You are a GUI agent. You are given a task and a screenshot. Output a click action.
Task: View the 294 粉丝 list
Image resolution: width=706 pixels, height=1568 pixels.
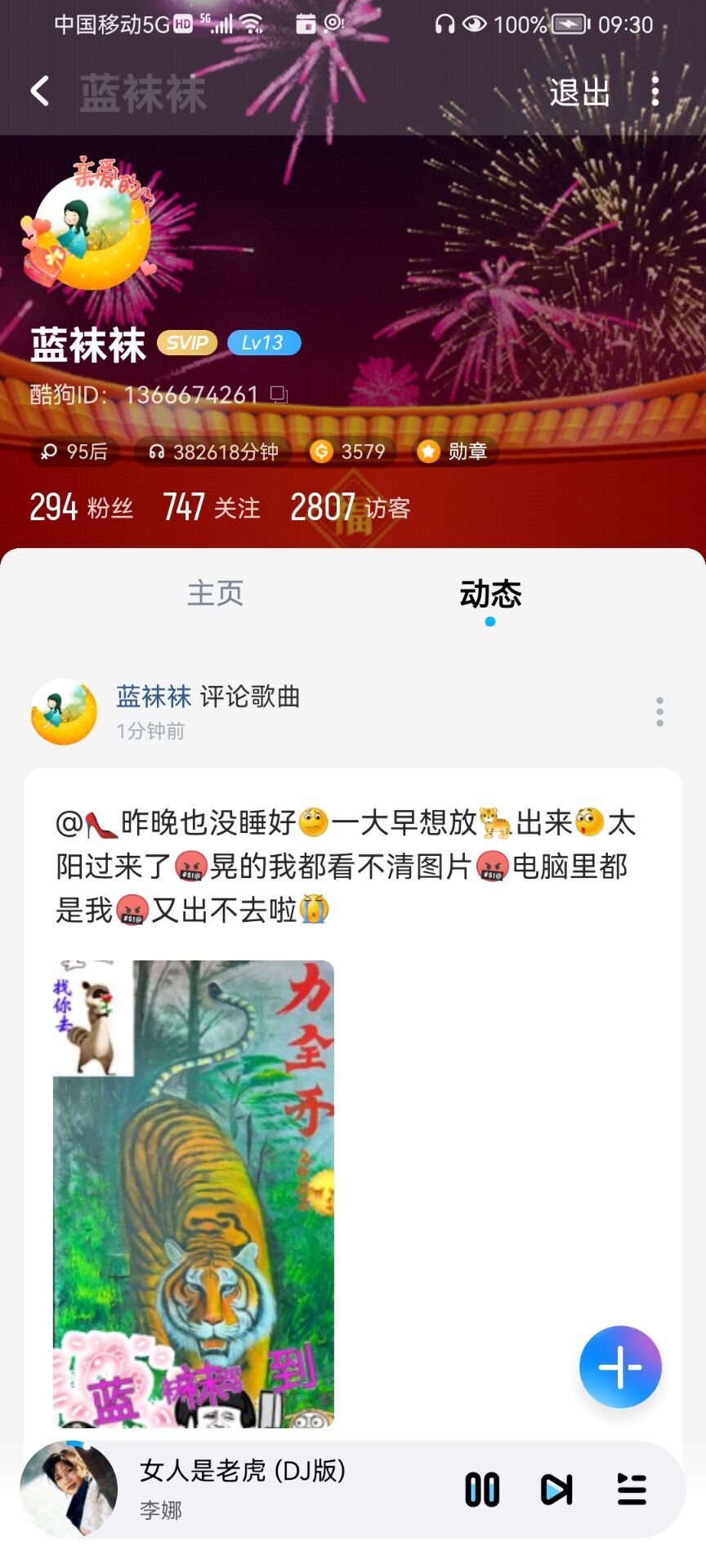click(81, 507)
